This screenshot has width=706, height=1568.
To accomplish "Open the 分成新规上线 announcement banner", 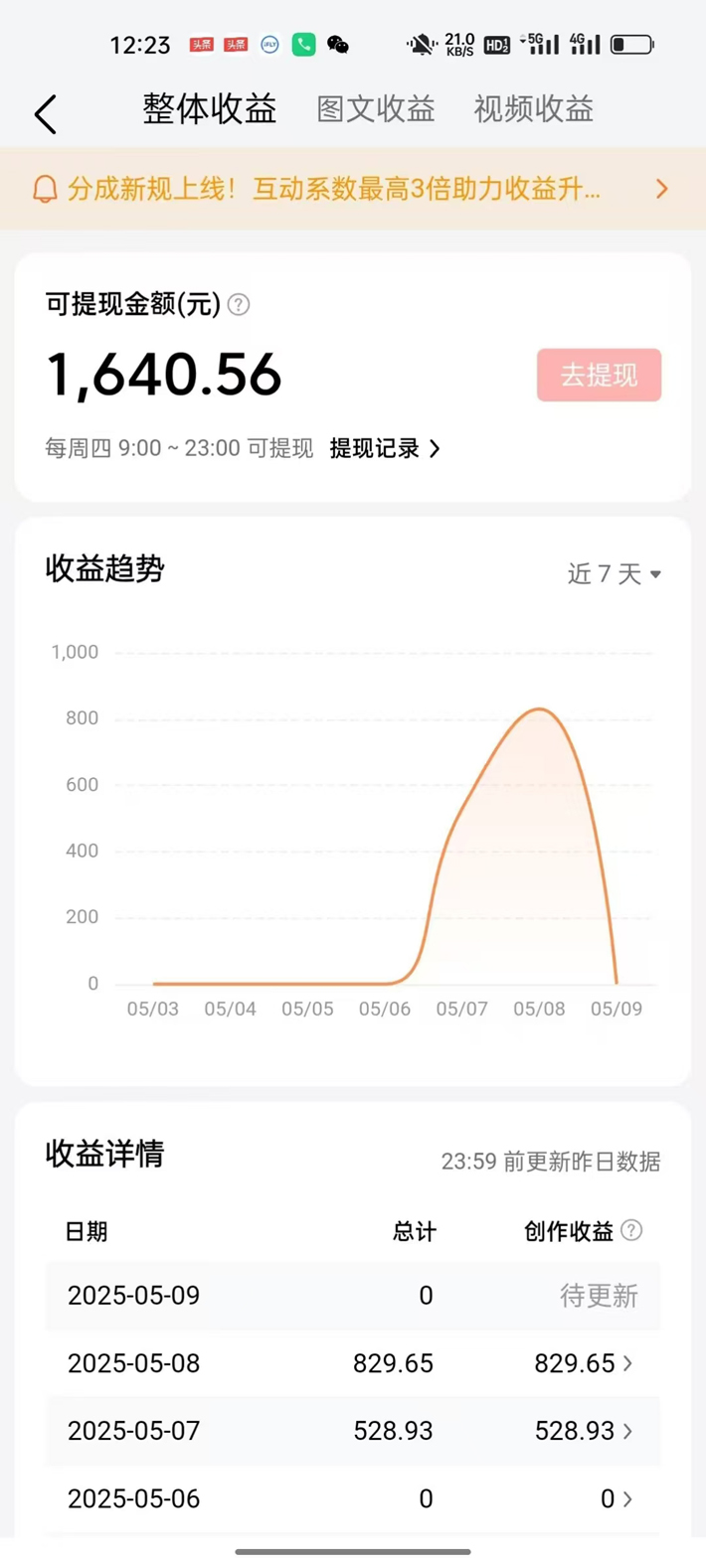I will point(353,189).
